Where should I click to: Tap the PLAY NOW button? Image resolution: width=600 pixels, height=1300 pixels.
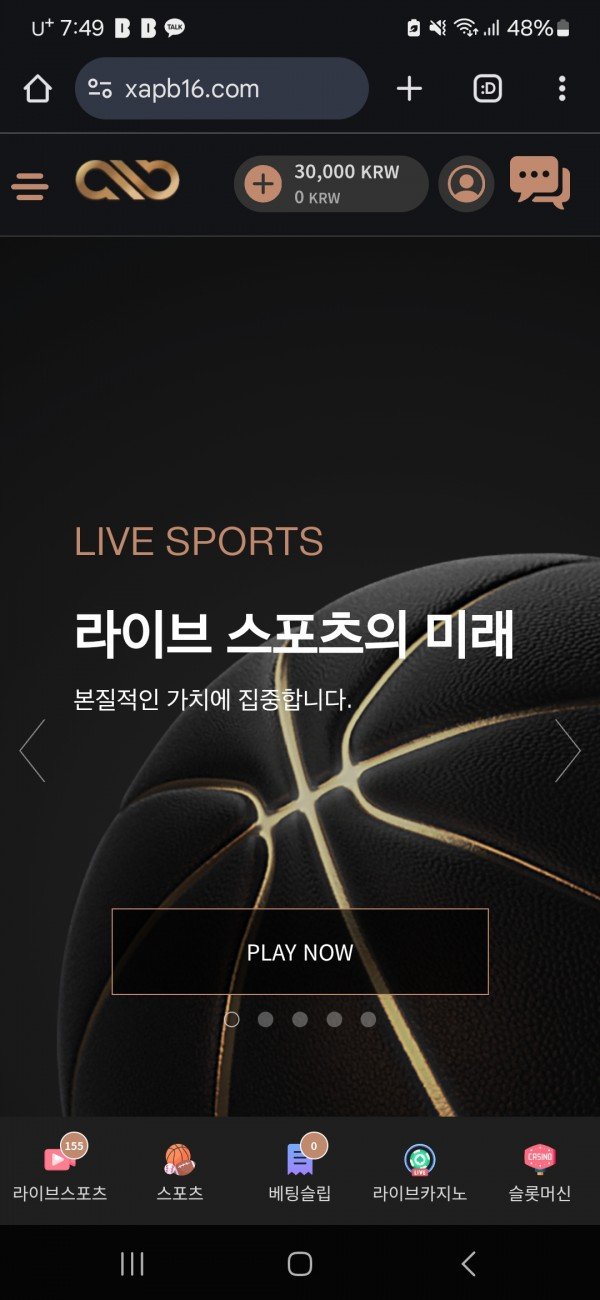[x=300, y=952]
